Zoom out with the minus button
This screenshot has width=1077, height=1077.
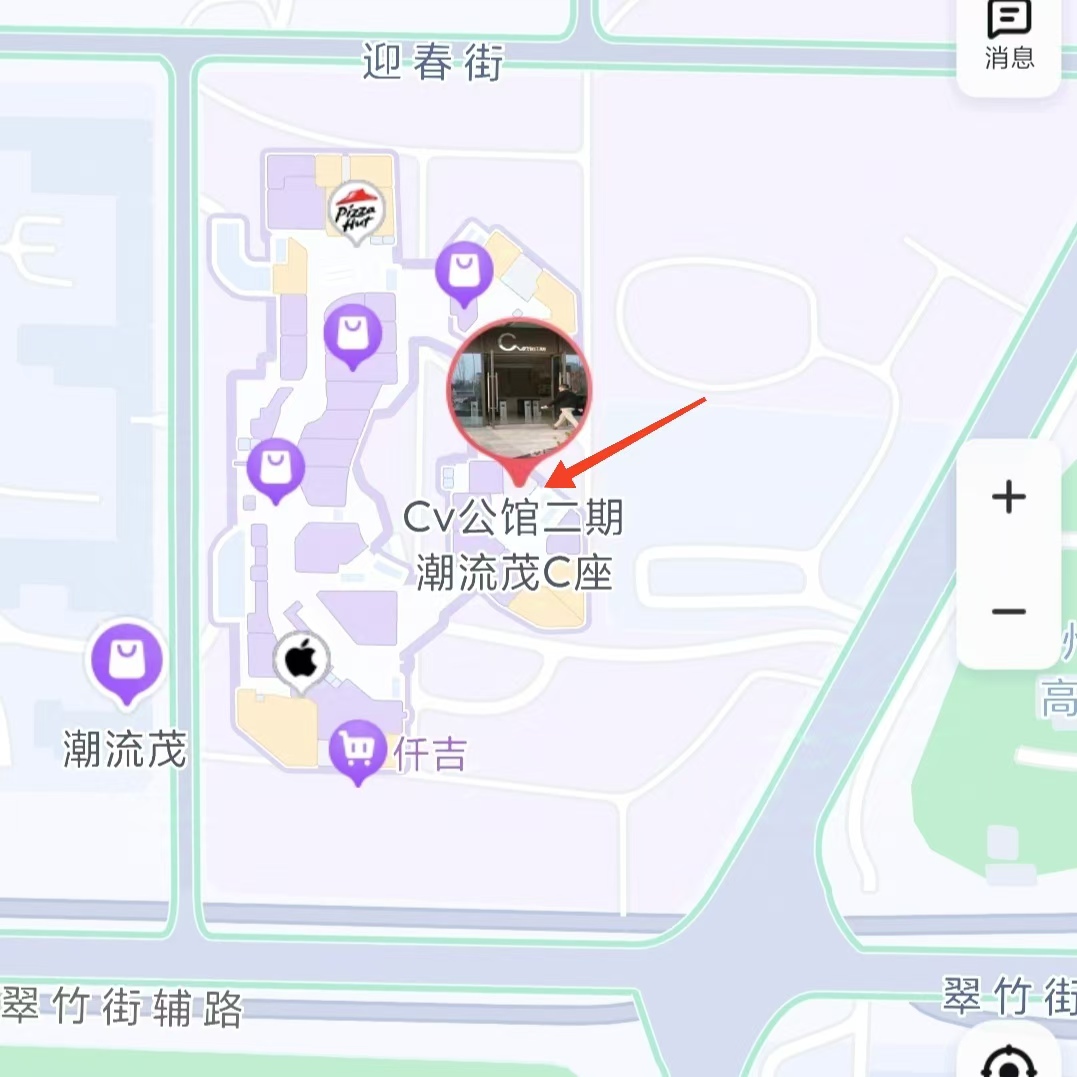(x=1008, y=611)
